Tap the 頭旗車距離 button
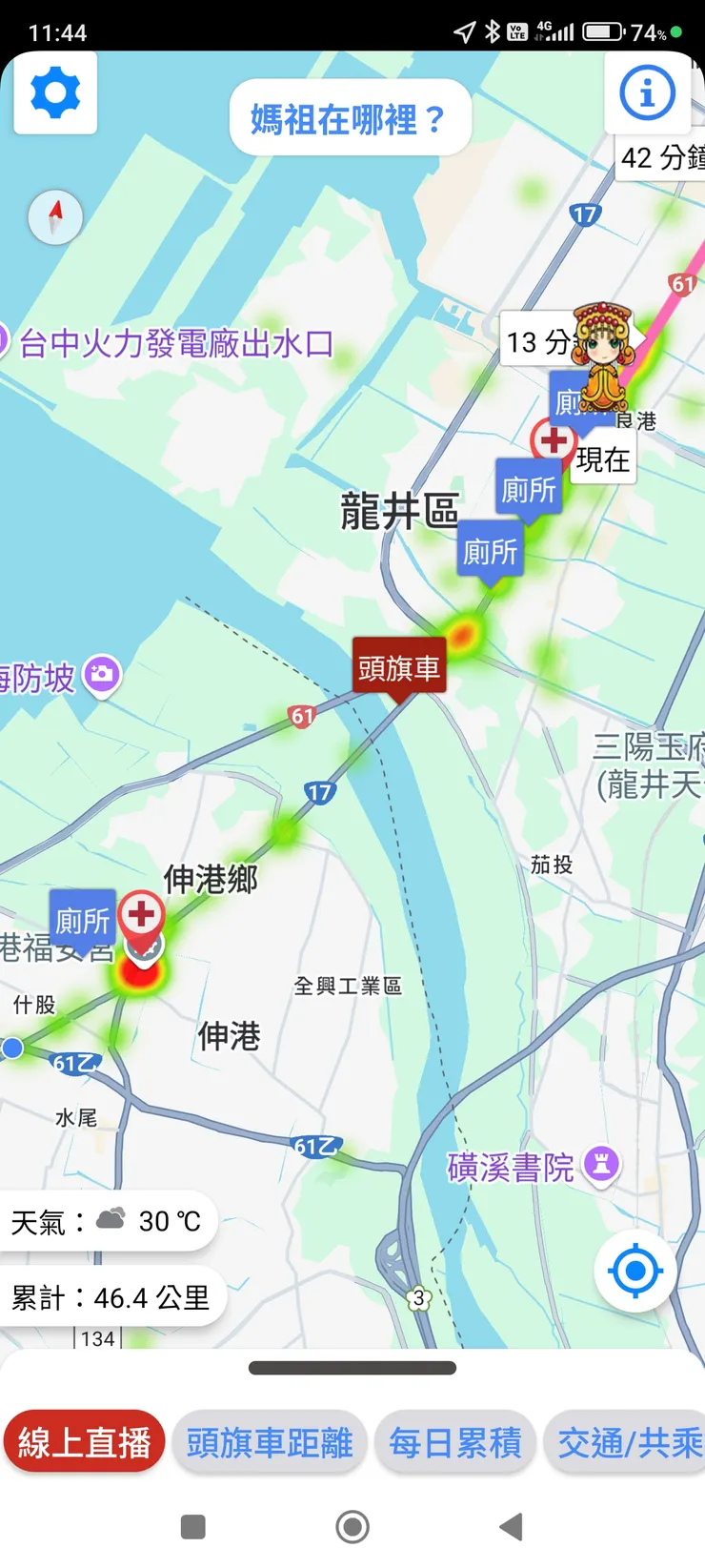 tap(271, 1442)
